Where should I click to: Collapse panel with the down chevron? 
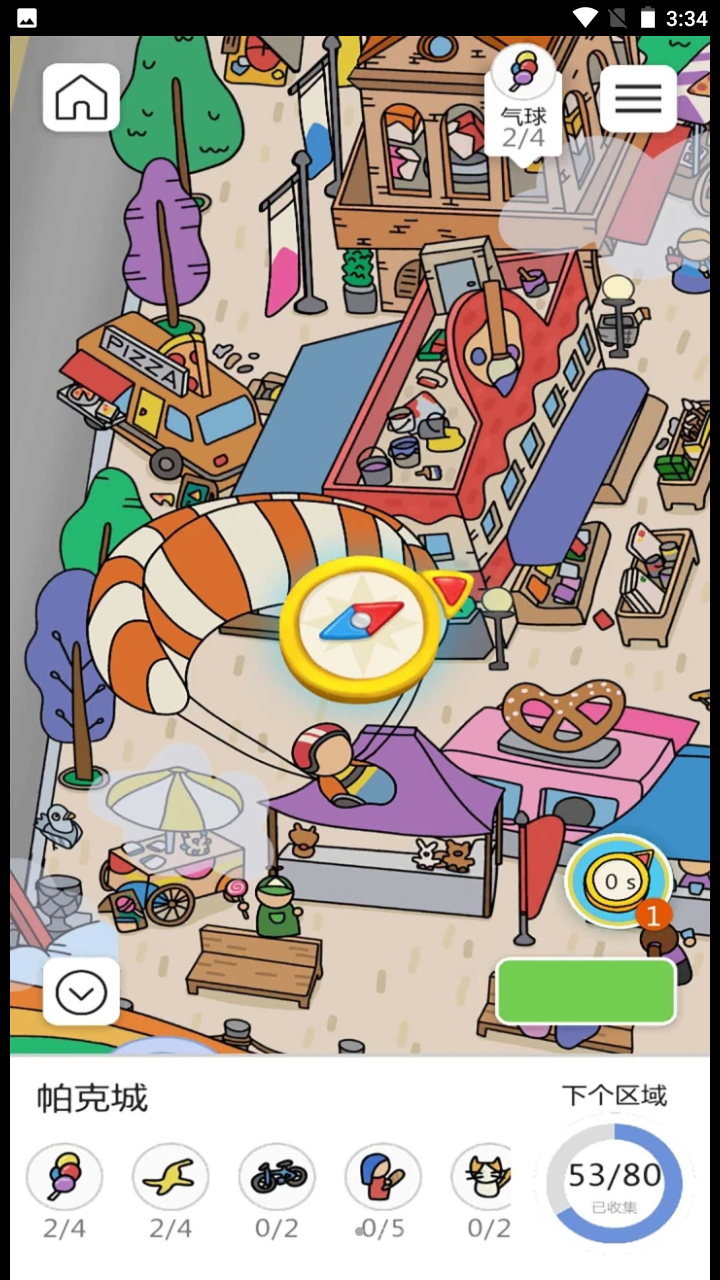(81, 992)
